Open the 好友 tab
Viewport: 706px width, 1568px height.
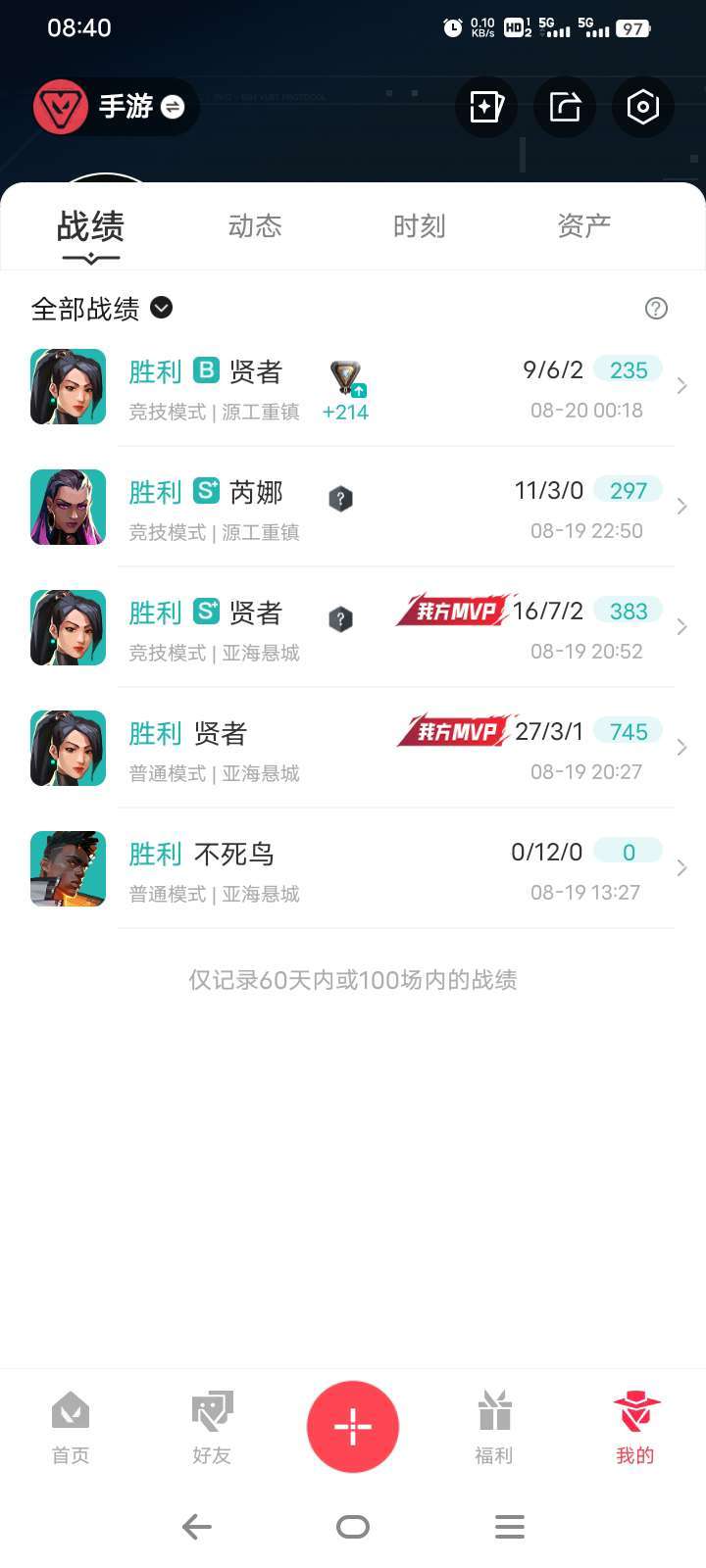(x=212, y=1427)
